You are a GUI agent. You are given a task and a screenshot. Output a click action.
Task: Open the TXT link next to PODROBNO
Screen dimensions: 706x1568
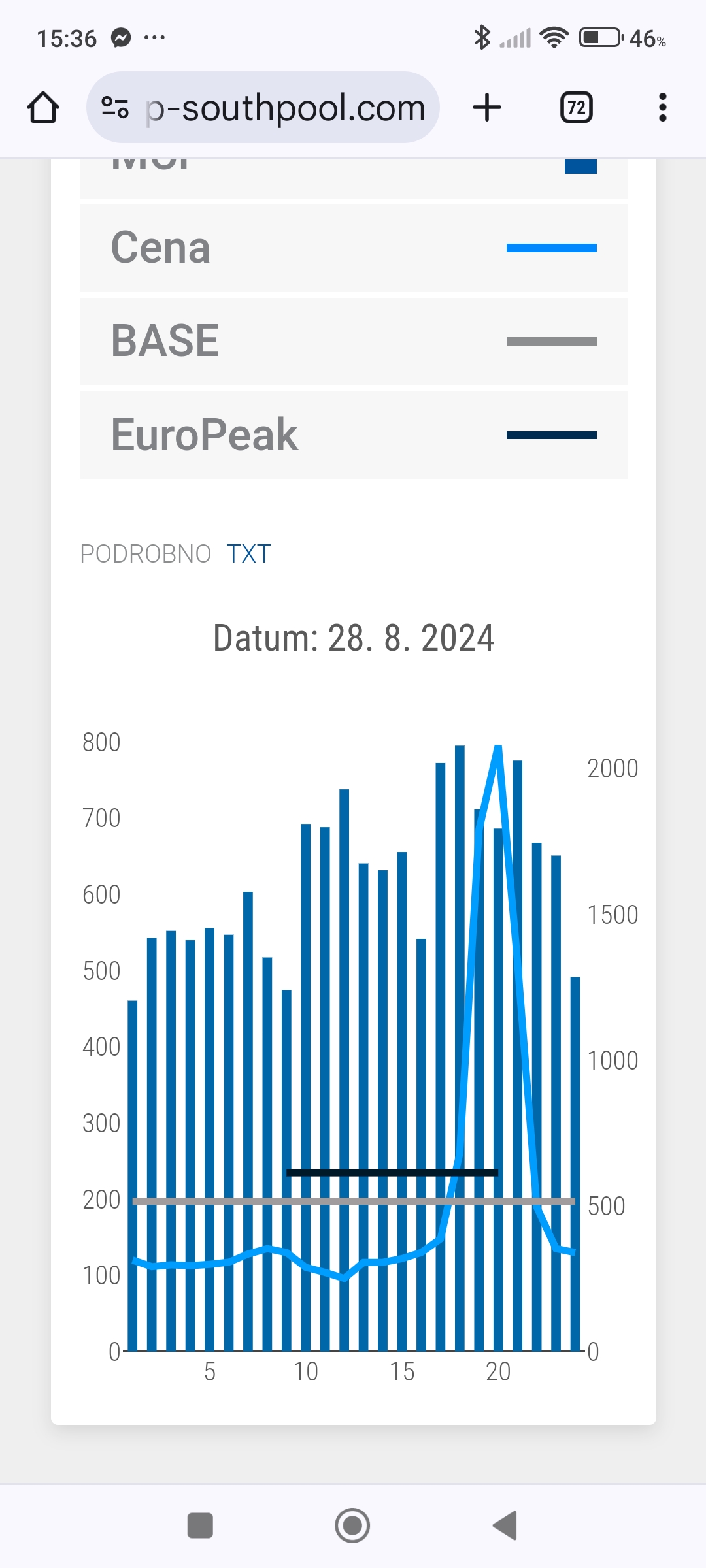click(x=248, y=554)
